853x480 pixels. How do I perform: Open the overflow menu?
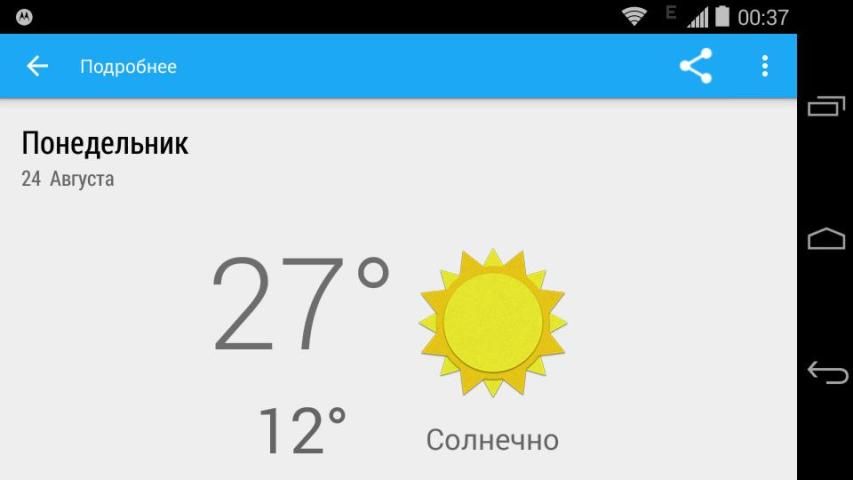pos(765,66)
